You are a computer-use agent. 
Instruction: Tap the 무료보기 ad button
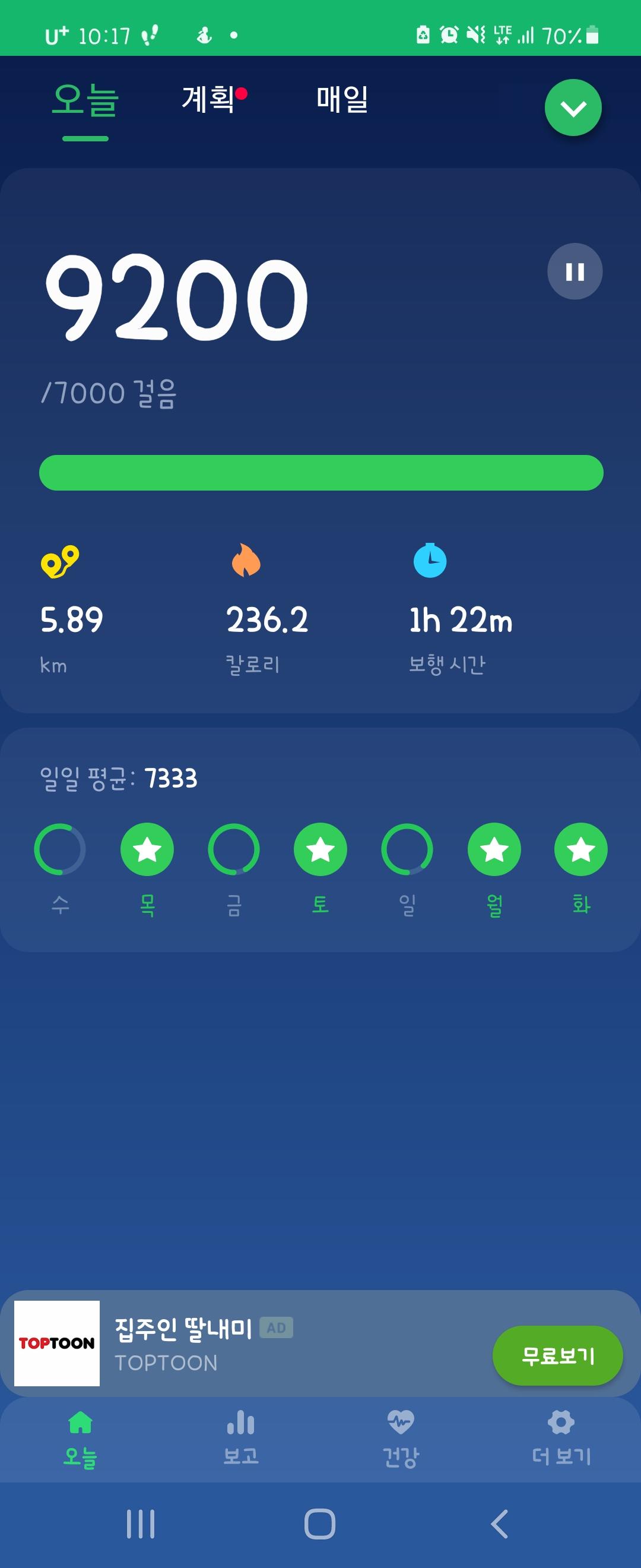point(557,1355)
